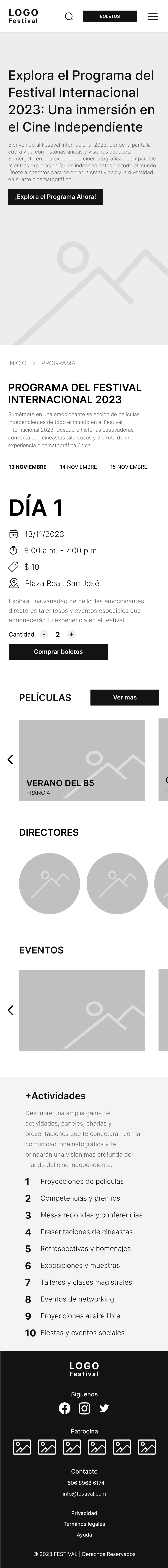Tap ¡Explora el Programa Ahora! button

pyautogui.click(x=55, y=197)
